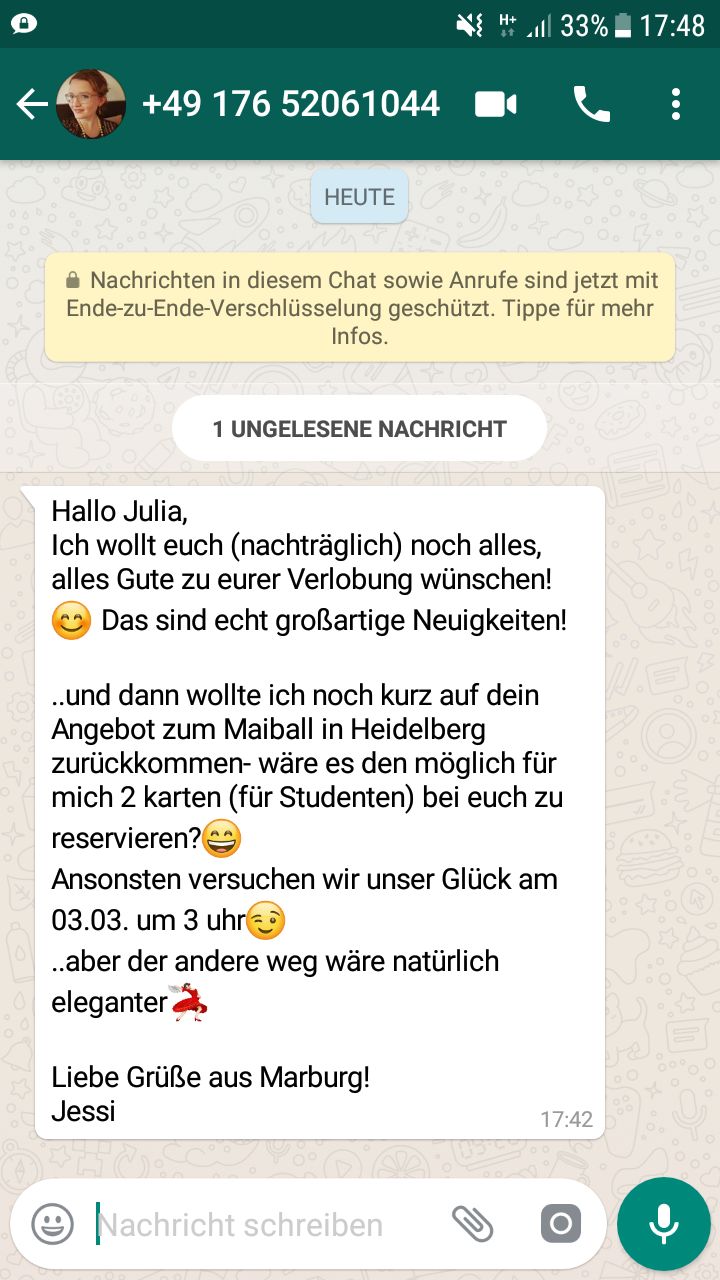Open the camera to send a photo
This screenshot has width=720, height=1280.
(560, 1223)
